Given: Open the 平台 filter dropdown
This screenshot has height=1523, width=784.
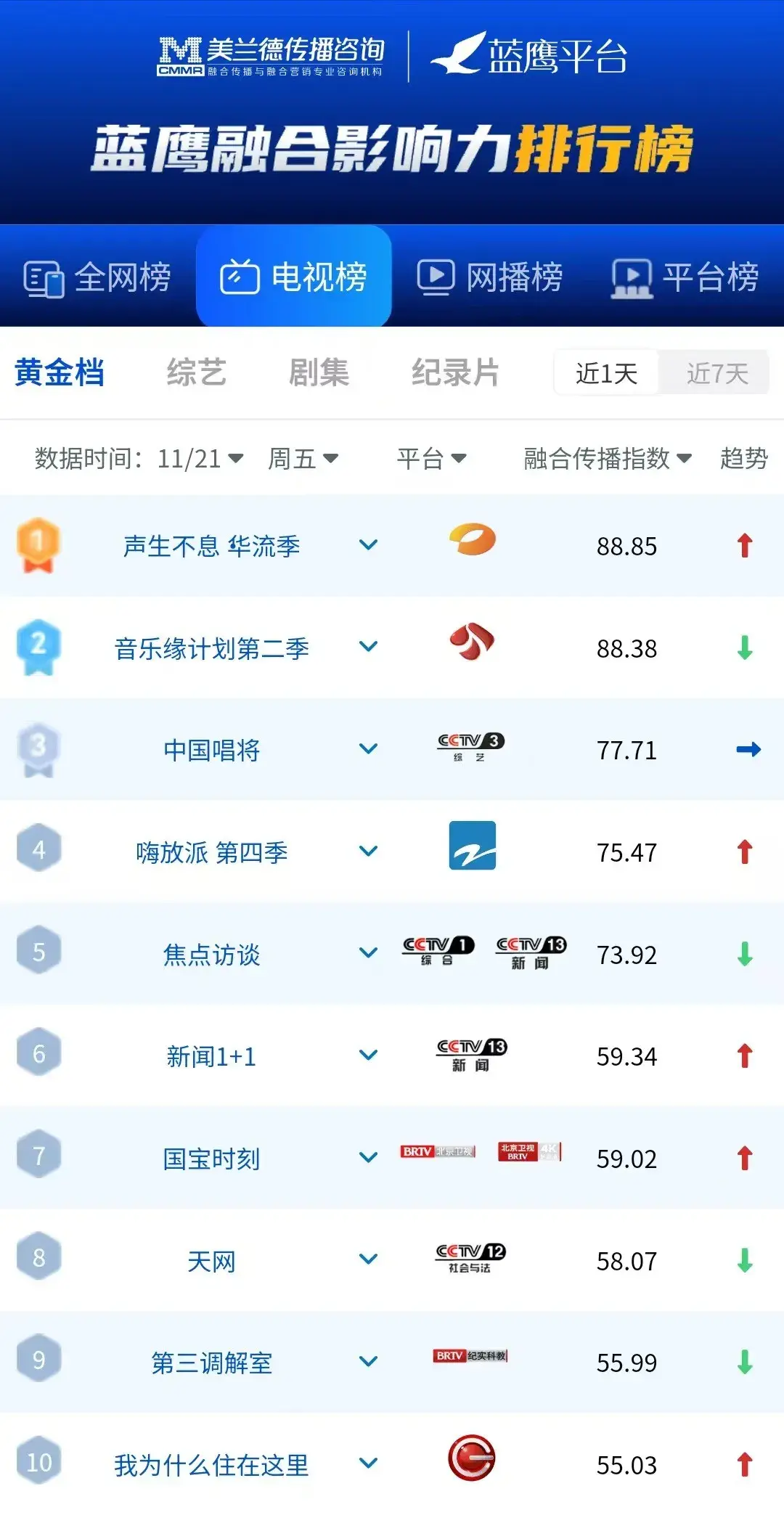Looking at the screenshot, I should click(431, 459).
